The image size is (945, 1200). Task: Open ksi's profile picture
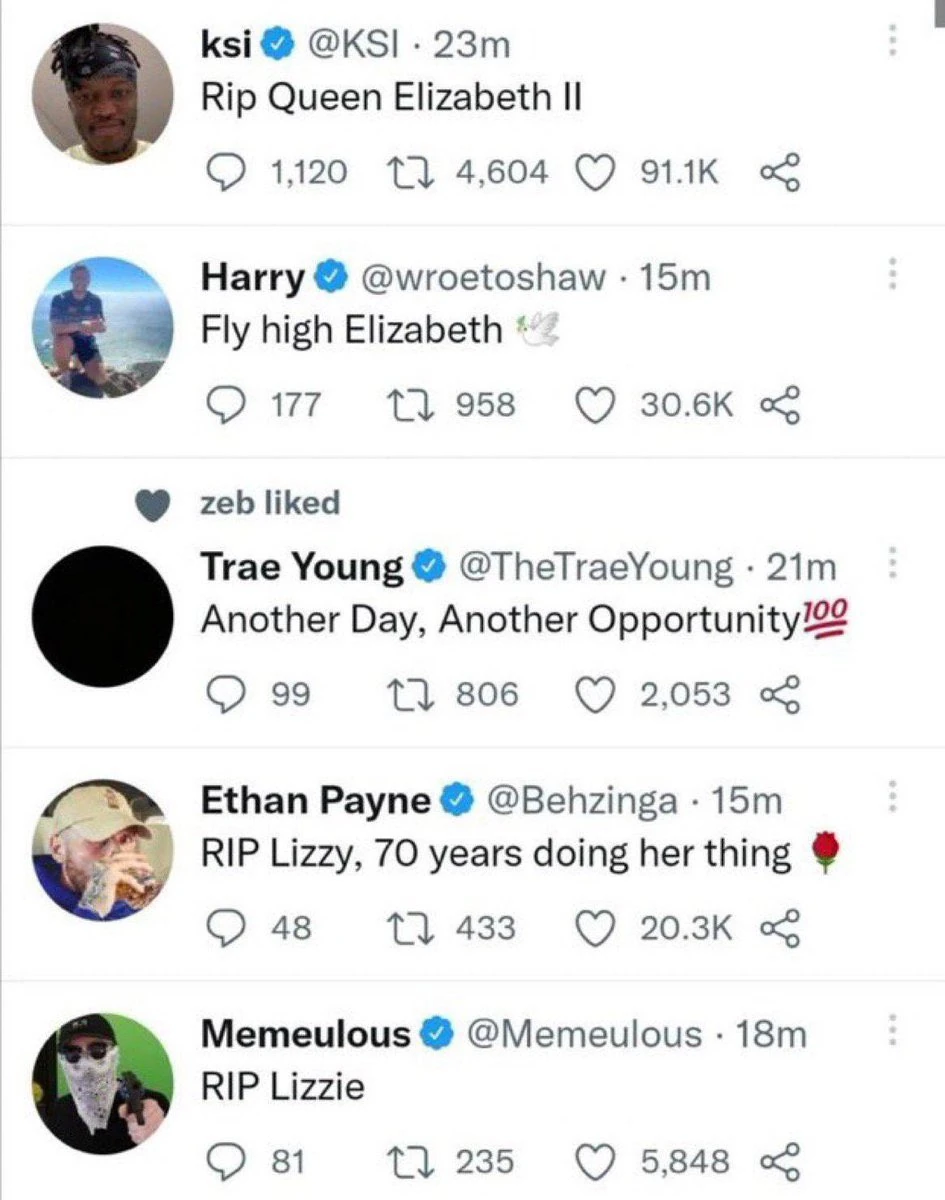point(97,93)
